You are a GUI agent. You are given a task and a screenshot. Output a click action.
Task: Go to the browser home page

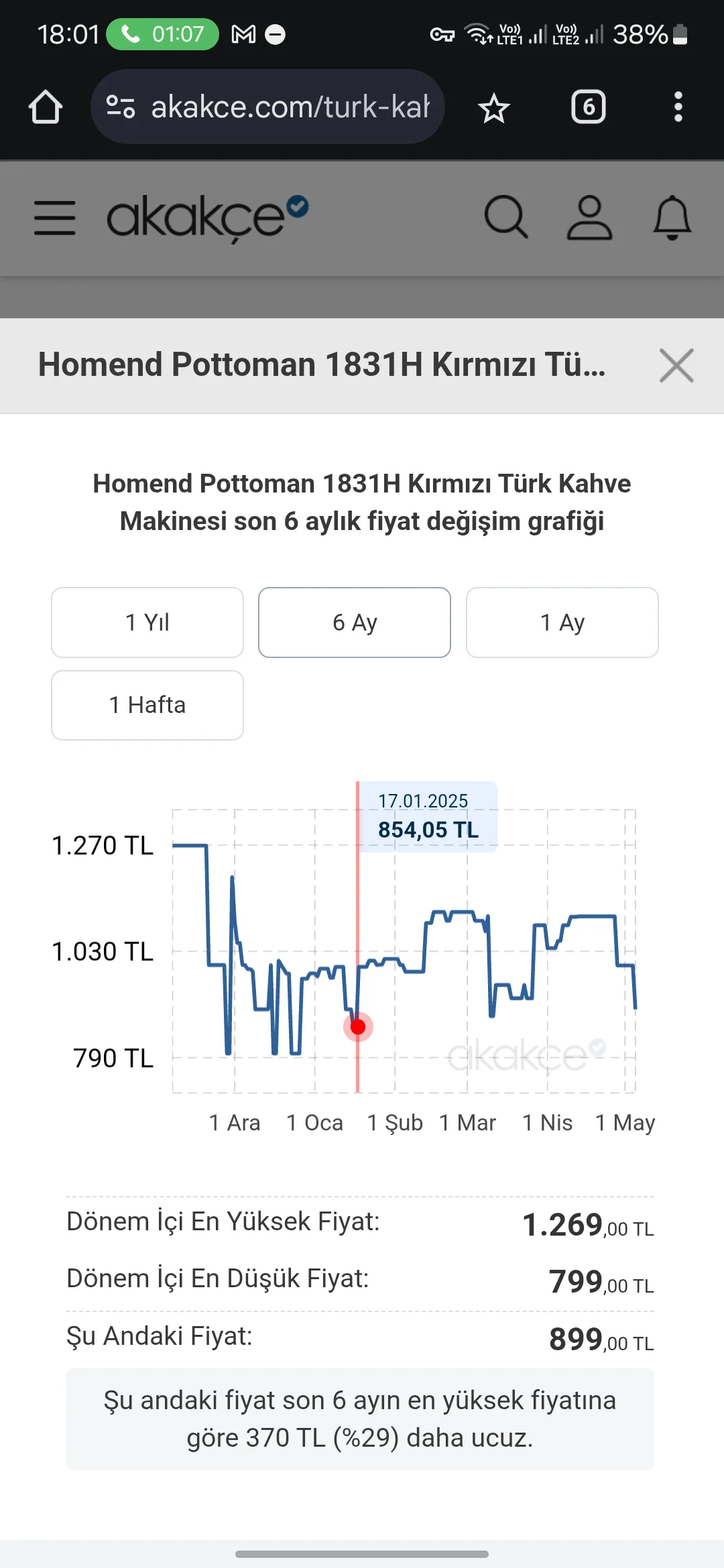click(46, 107)
